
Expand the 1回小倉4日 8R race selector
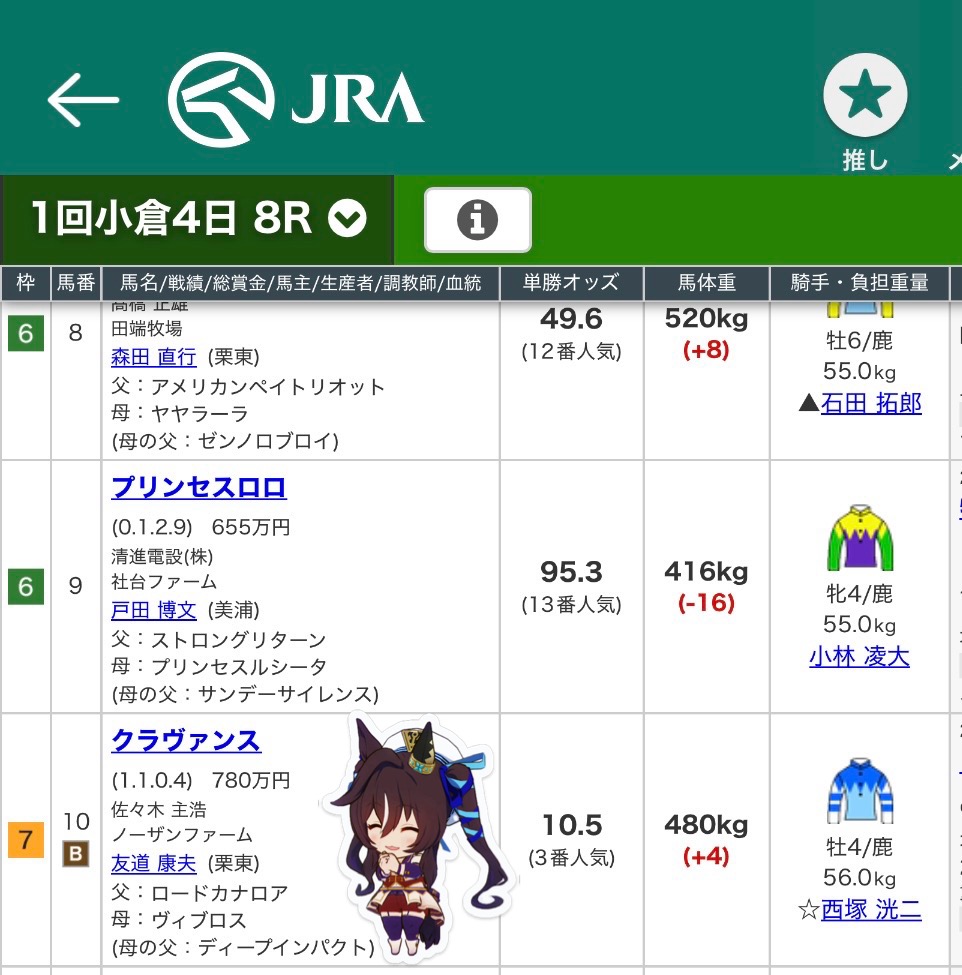(197, 218)
